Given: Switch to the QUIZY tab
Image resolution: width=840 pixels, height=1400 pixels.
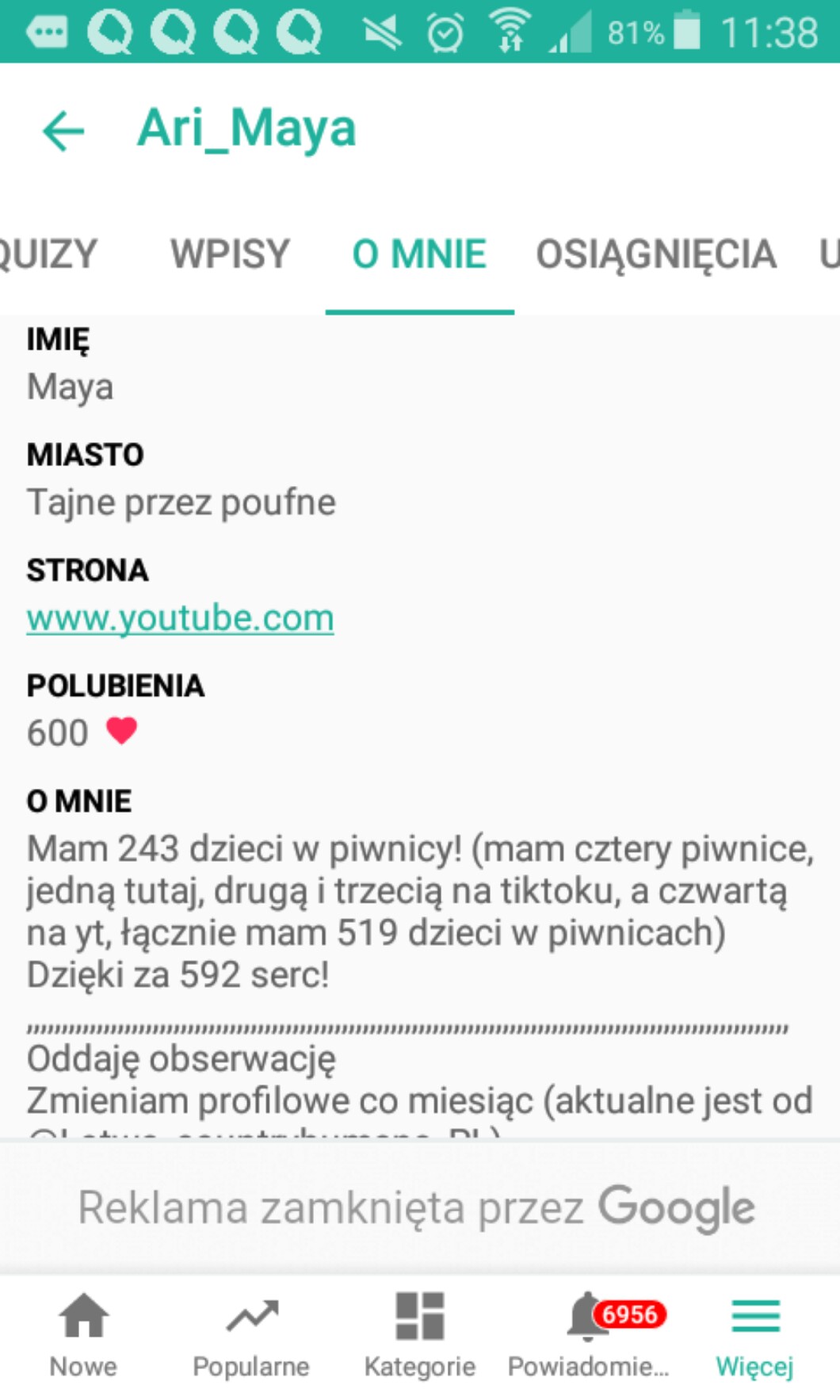Looking at the screenshot, I should 46,255.
